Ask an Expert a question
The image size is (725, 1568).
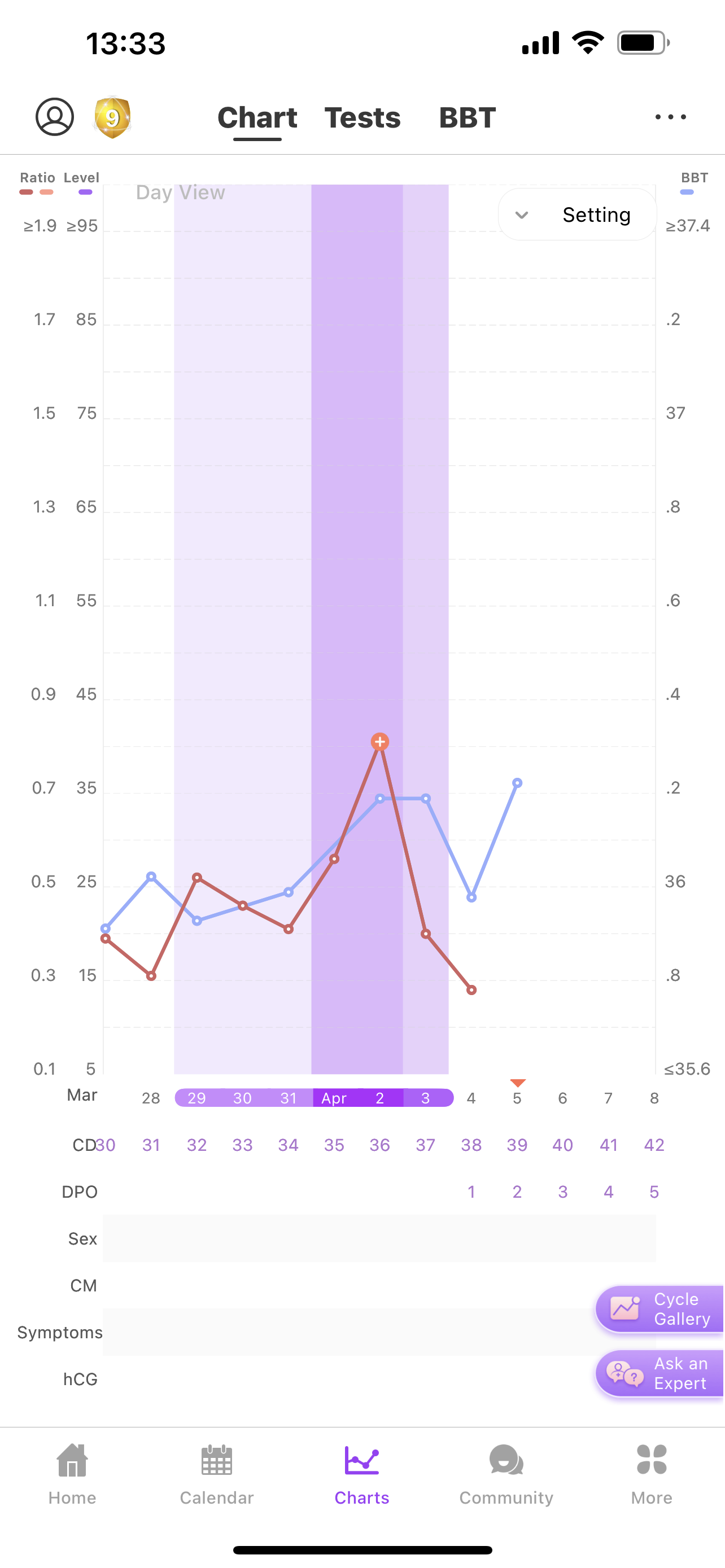coord(660,1373)
